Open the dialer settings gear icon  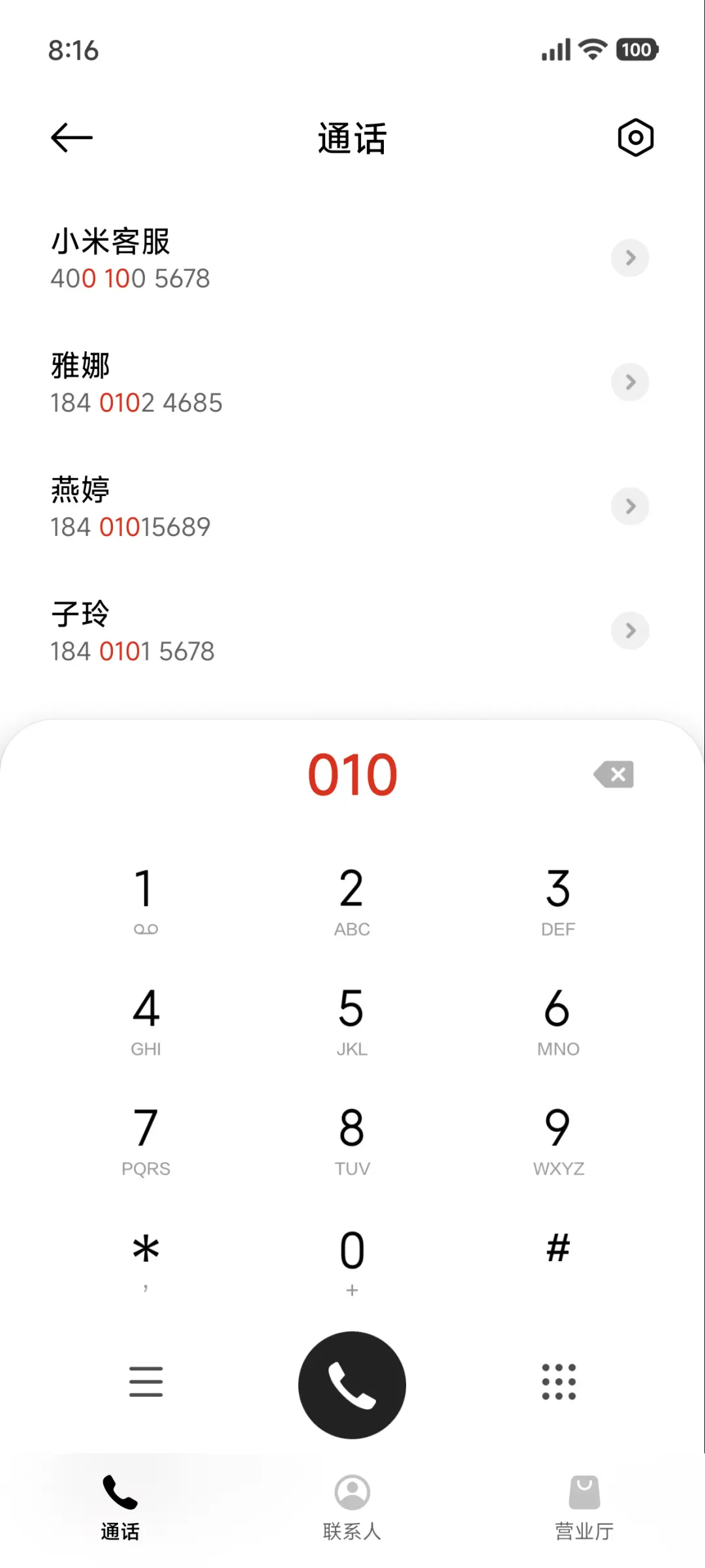point(635,137)
